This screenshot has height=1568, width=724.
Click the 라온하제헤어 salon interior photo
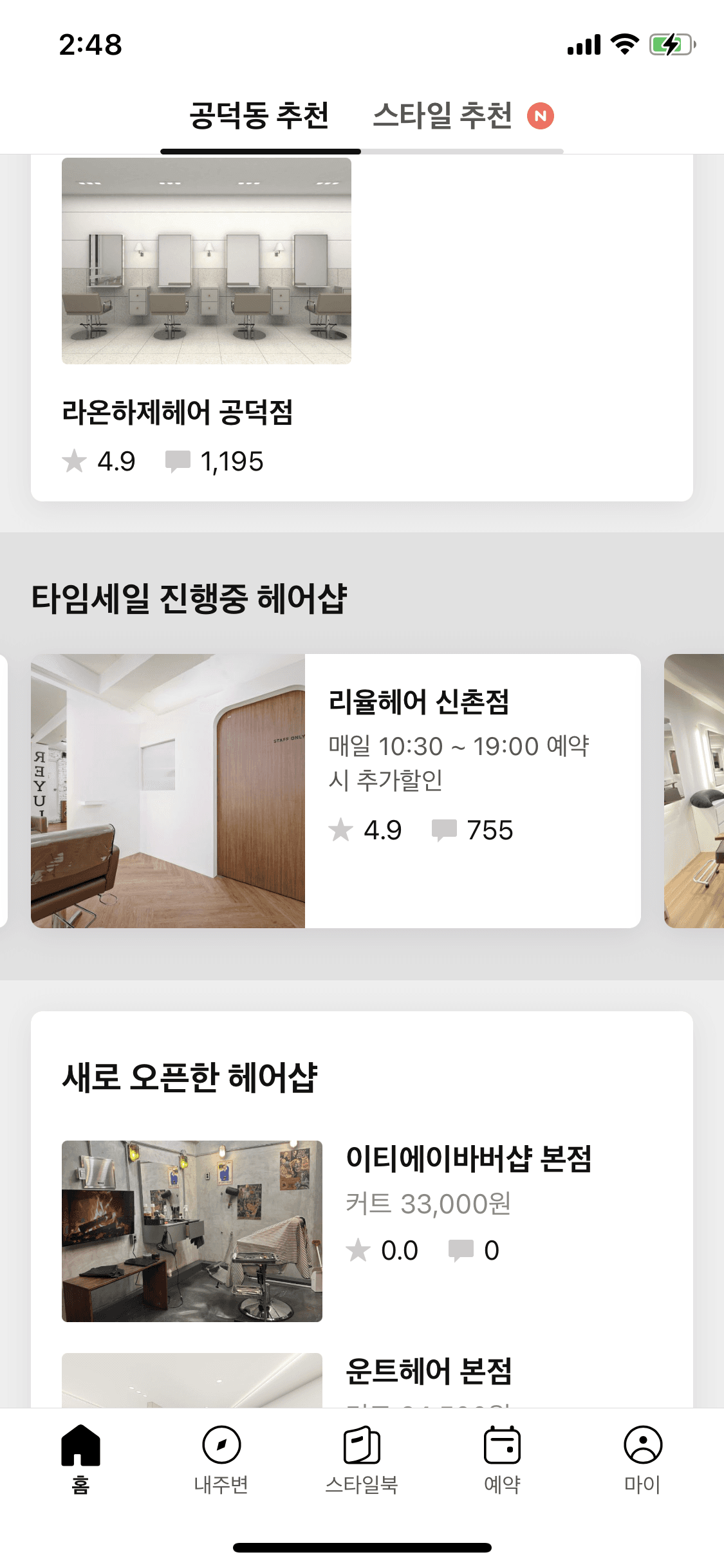click(x=206, y=262)
